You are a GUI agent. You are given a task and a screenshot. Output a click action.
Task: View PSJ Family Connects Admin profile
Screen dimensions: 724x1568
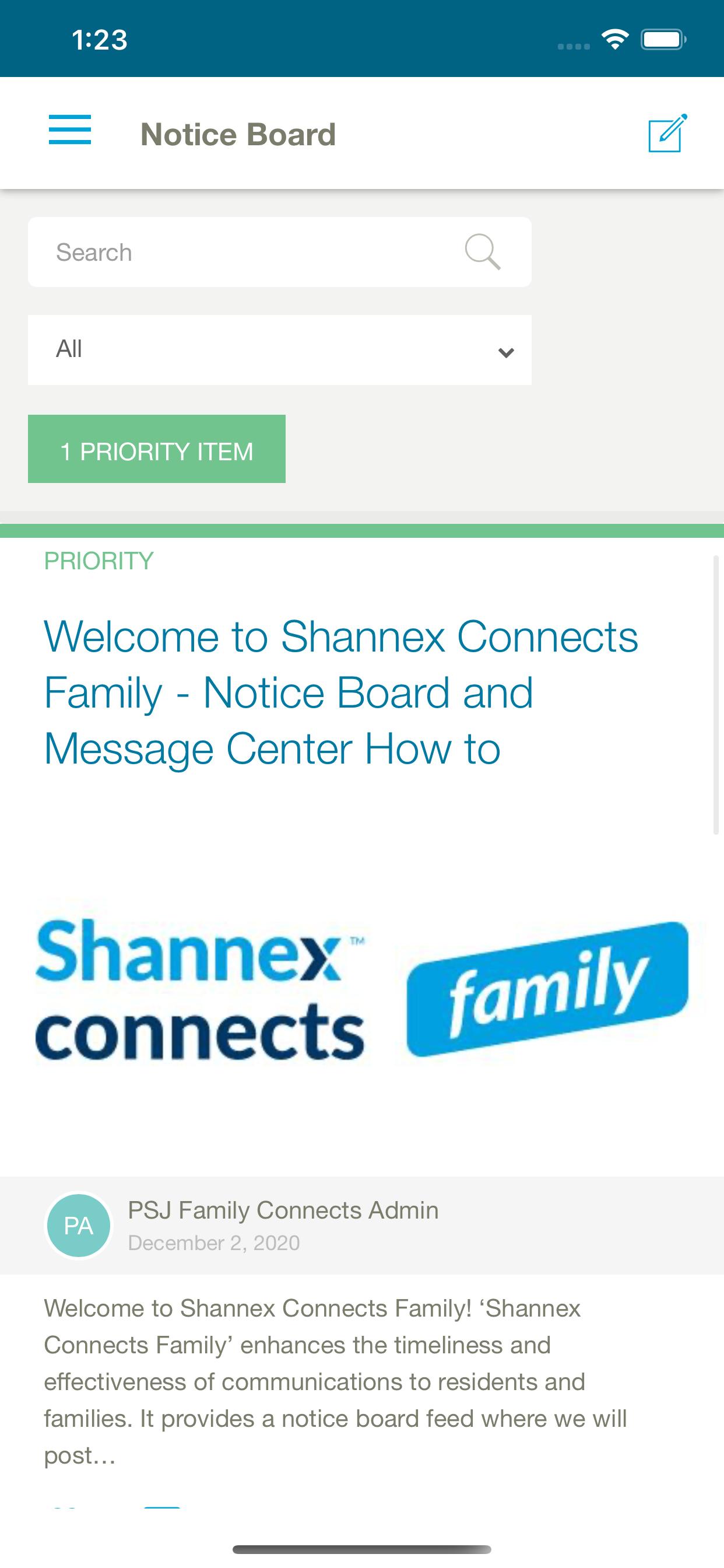pos(283,1210)
